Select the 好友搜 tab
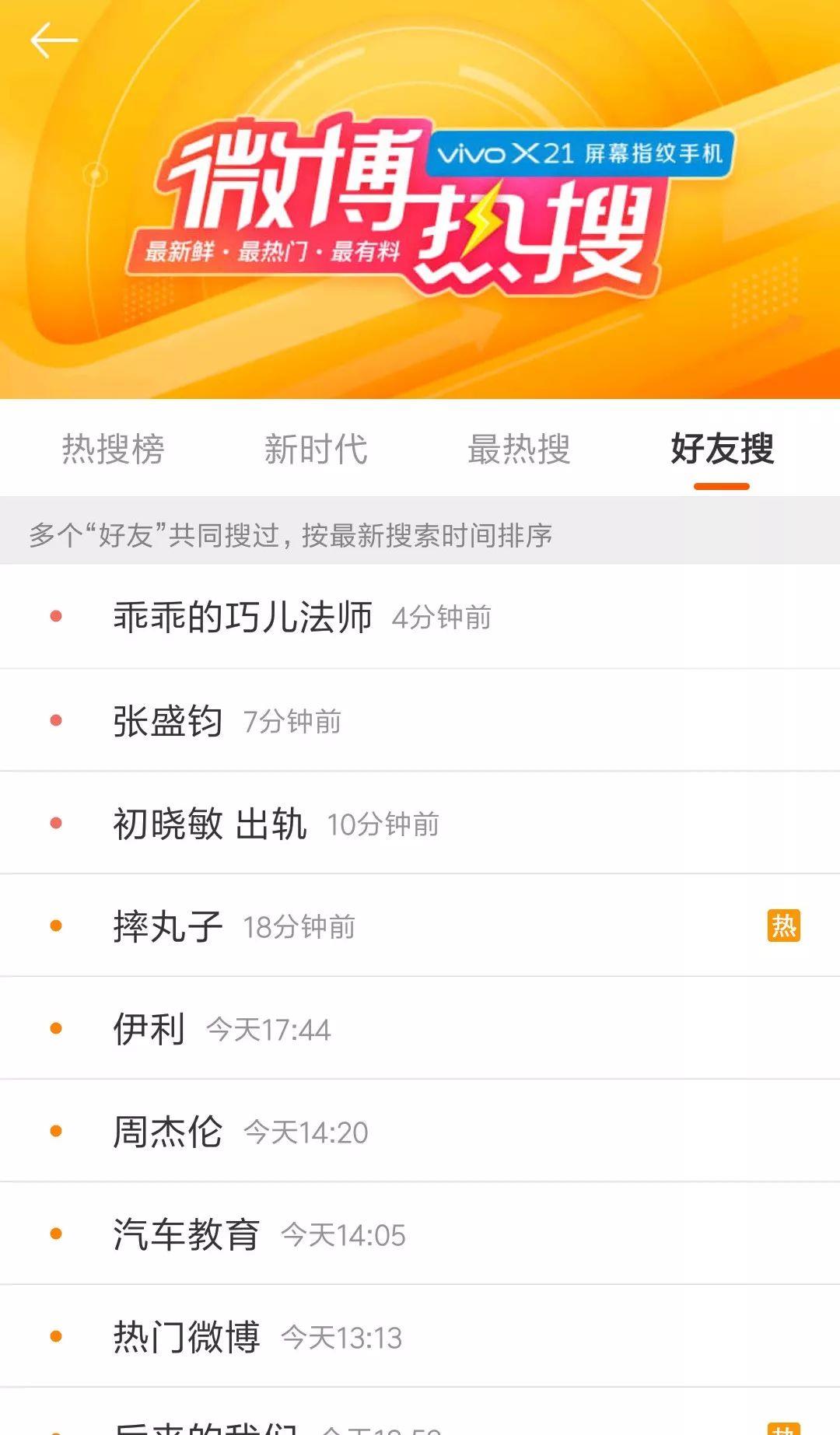Screen dimensions: 840x1435 pos(722,449)
